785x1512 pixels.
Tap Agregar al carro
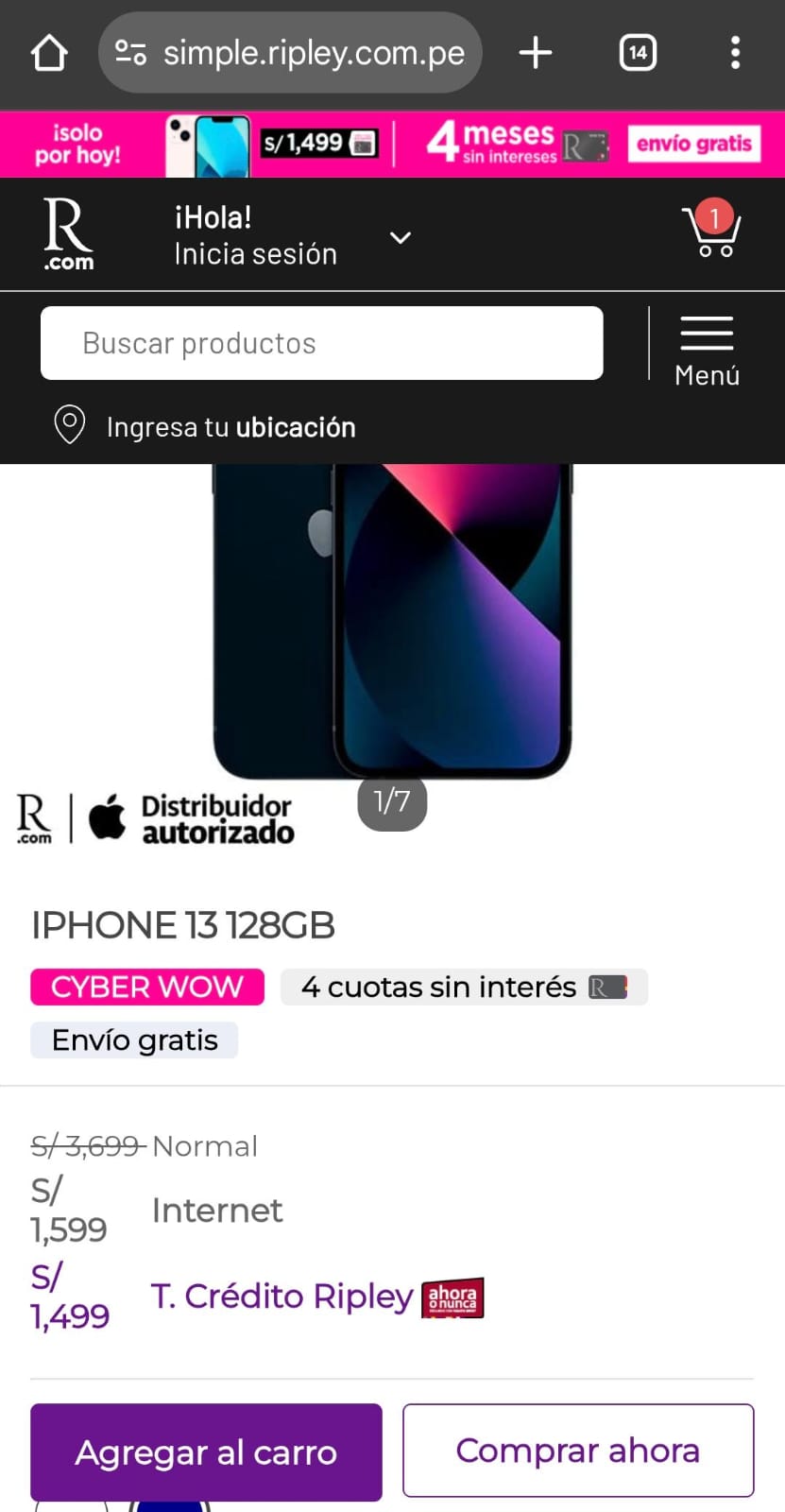pos(206,1452)
